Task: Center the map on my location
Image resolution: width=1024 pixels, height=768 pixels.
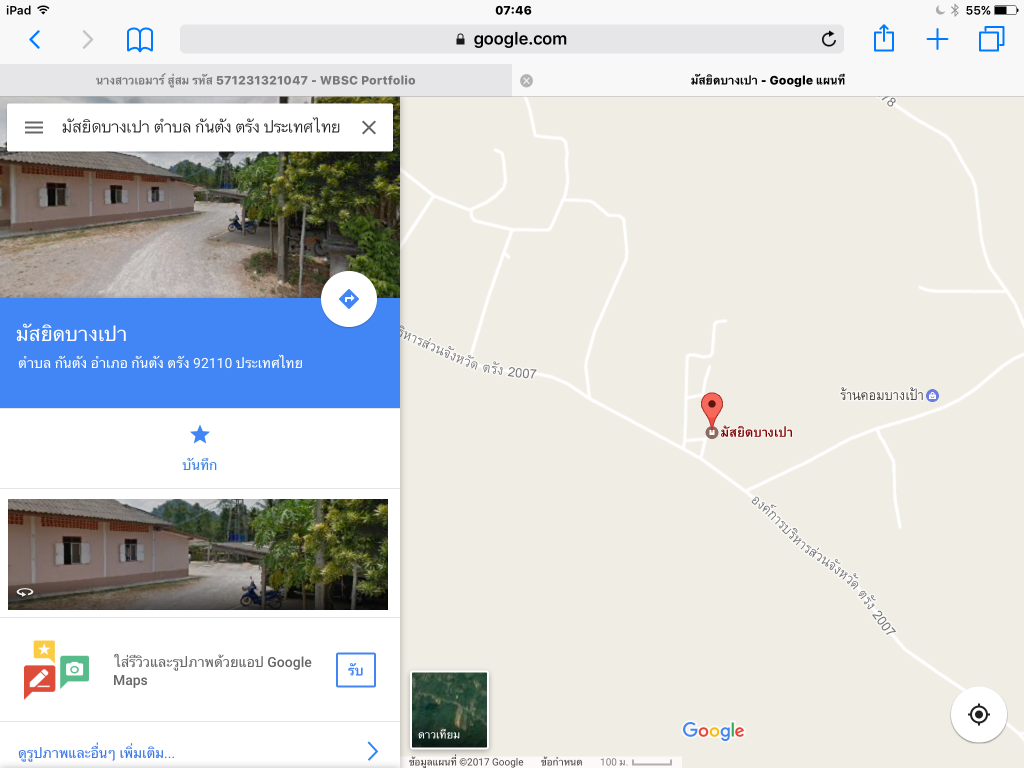Action: 979,714
